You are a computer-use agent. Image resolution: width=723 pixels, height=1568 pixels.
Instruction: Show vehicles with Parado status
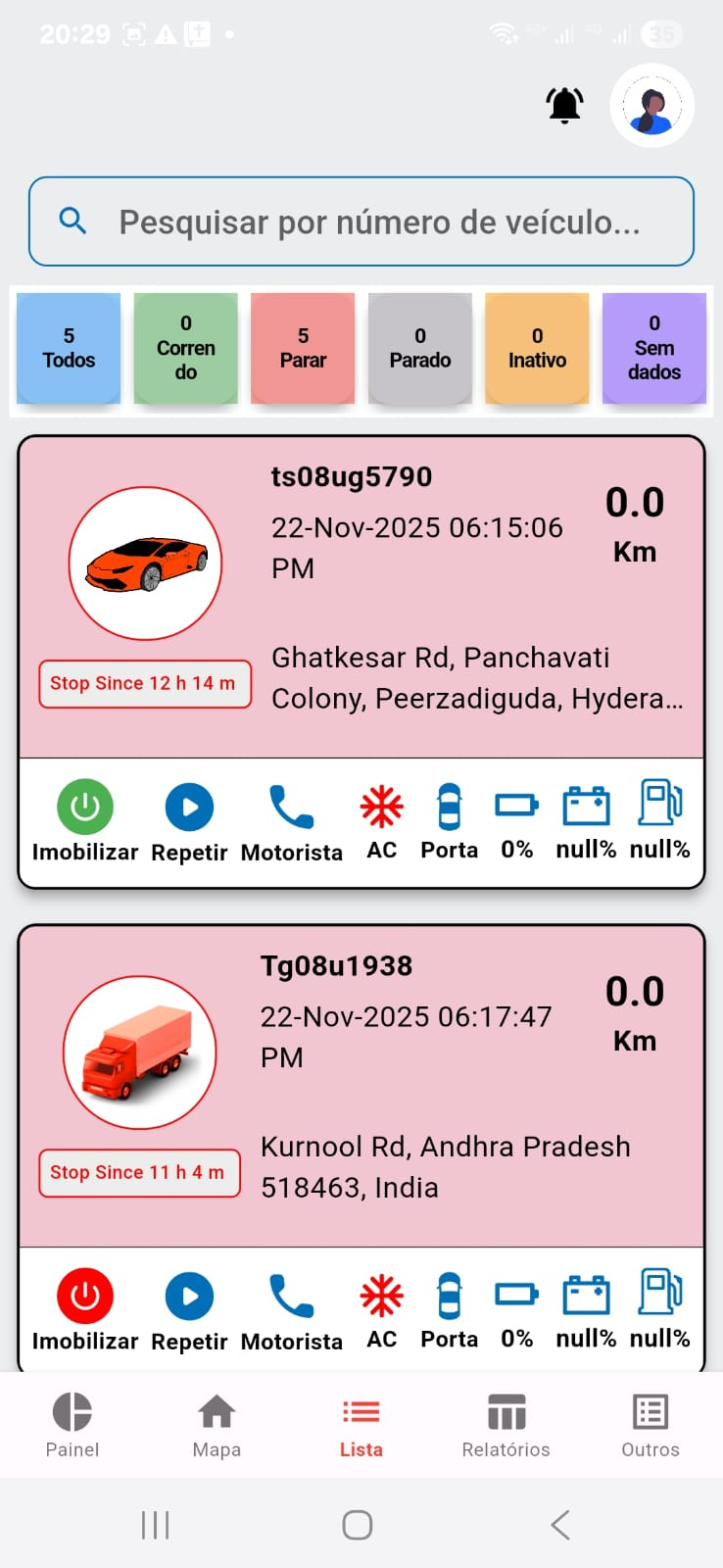tap(420, 348)
